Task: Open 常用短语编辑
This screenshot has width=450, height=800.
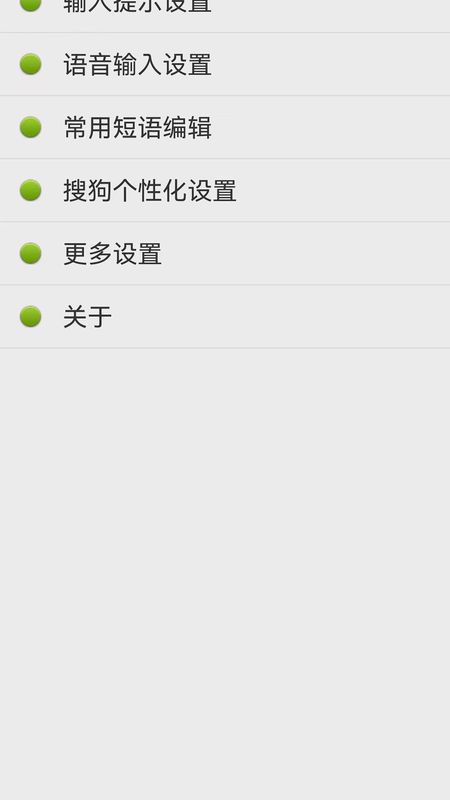Action: [225, 127]
